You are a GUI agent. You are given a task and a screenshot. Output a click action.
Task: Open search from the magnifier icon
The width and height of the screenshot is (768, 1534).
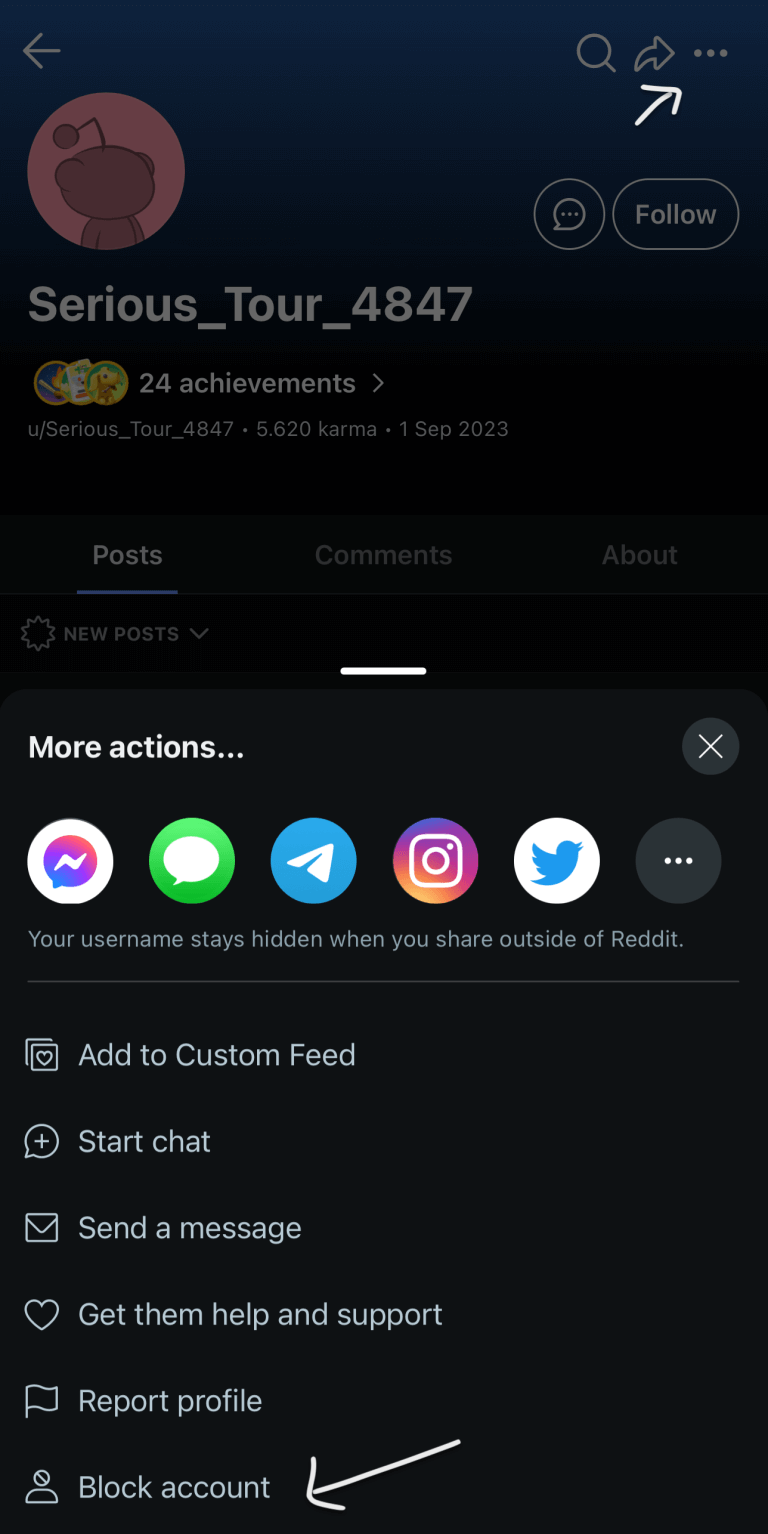point(595,53)
